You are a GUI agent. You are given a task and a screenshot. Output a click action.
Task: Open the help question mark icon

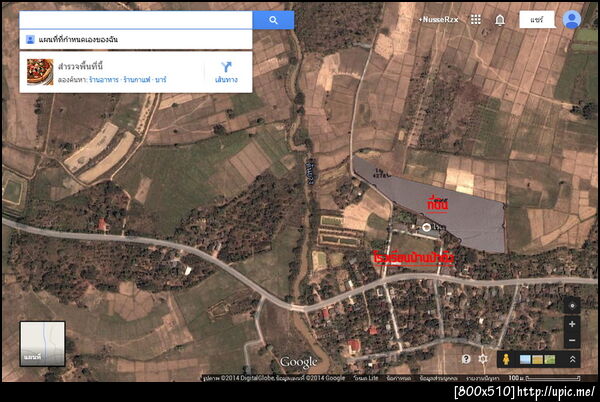click(x=466, y=359)
